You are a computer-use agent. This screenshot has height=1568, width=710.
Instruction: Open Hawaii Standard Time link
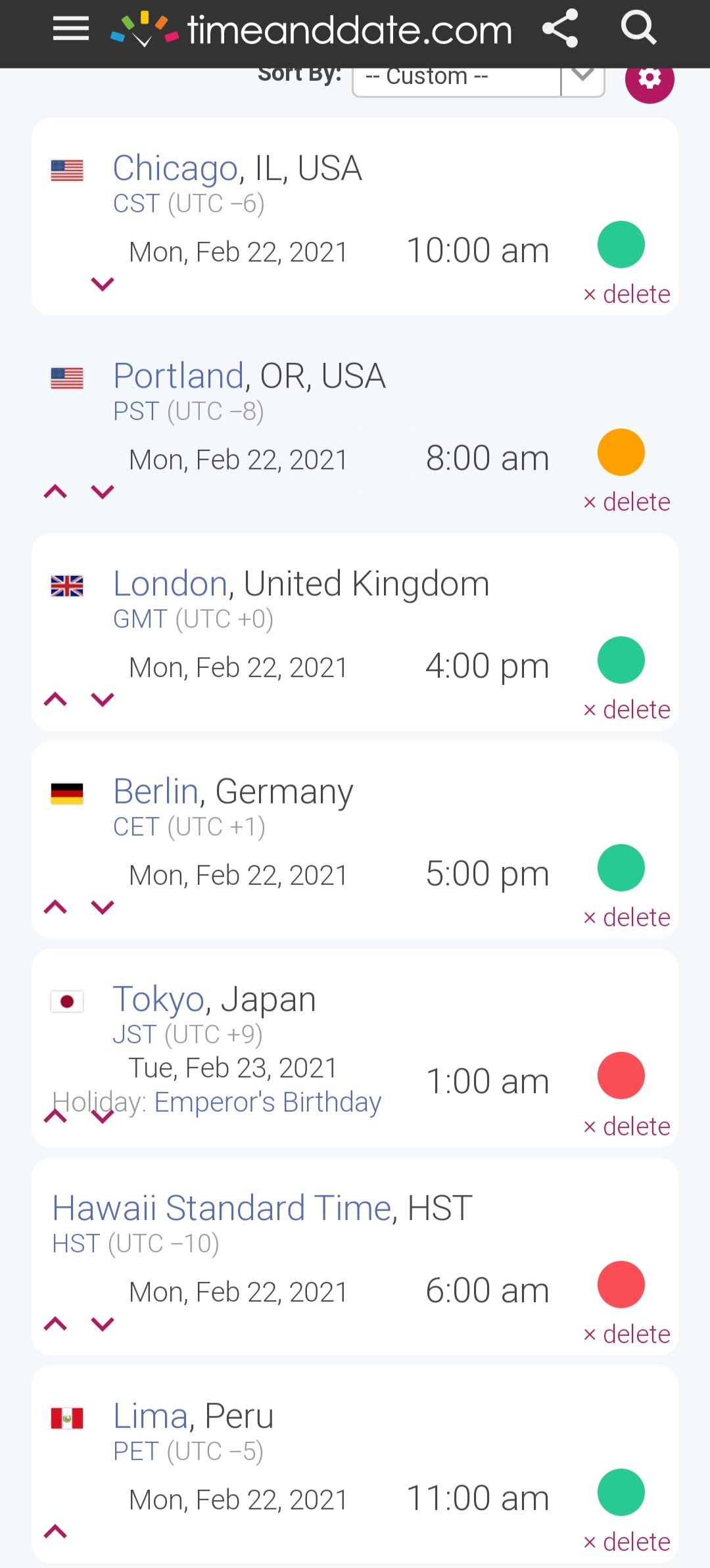point(222,1208)
